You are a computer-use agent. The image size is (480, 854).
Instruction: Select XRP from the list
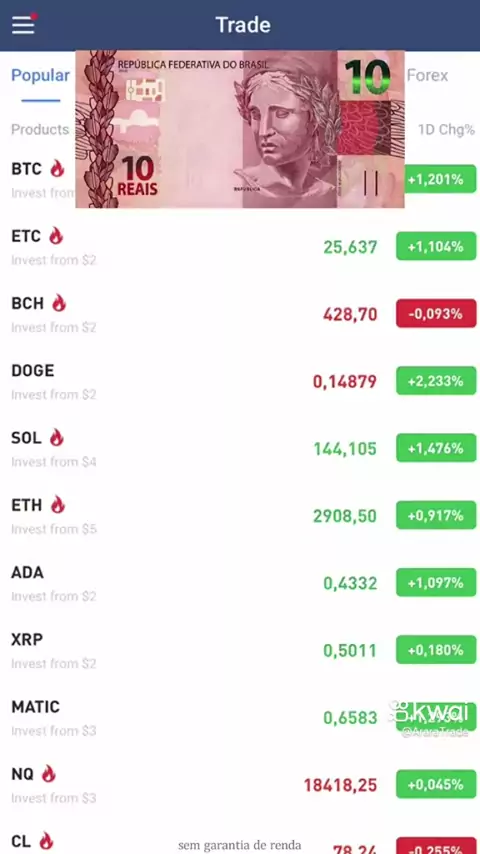(240, 650)
